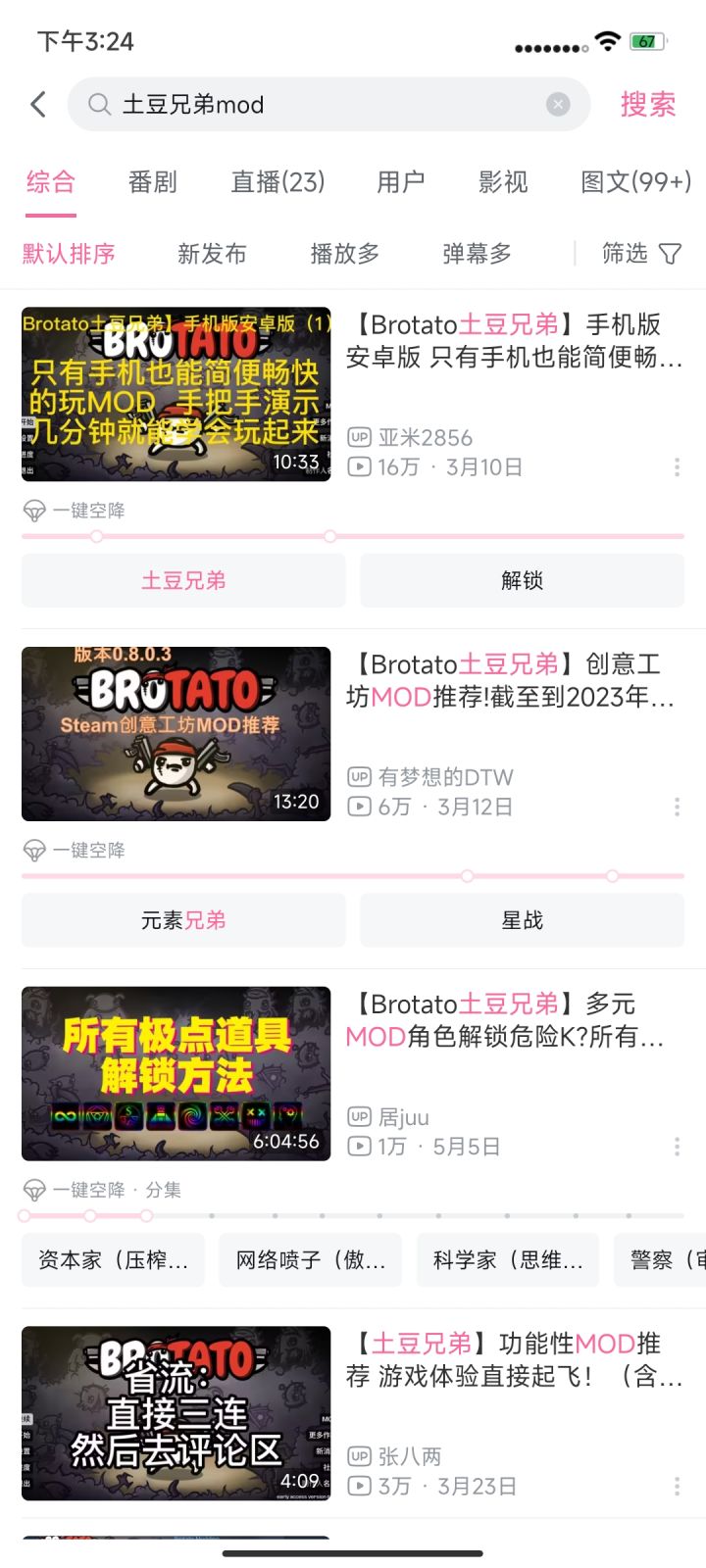Open the 直播(23) tab
The width and height of the screenshot is (706, 1568).
tap(278, 182)
